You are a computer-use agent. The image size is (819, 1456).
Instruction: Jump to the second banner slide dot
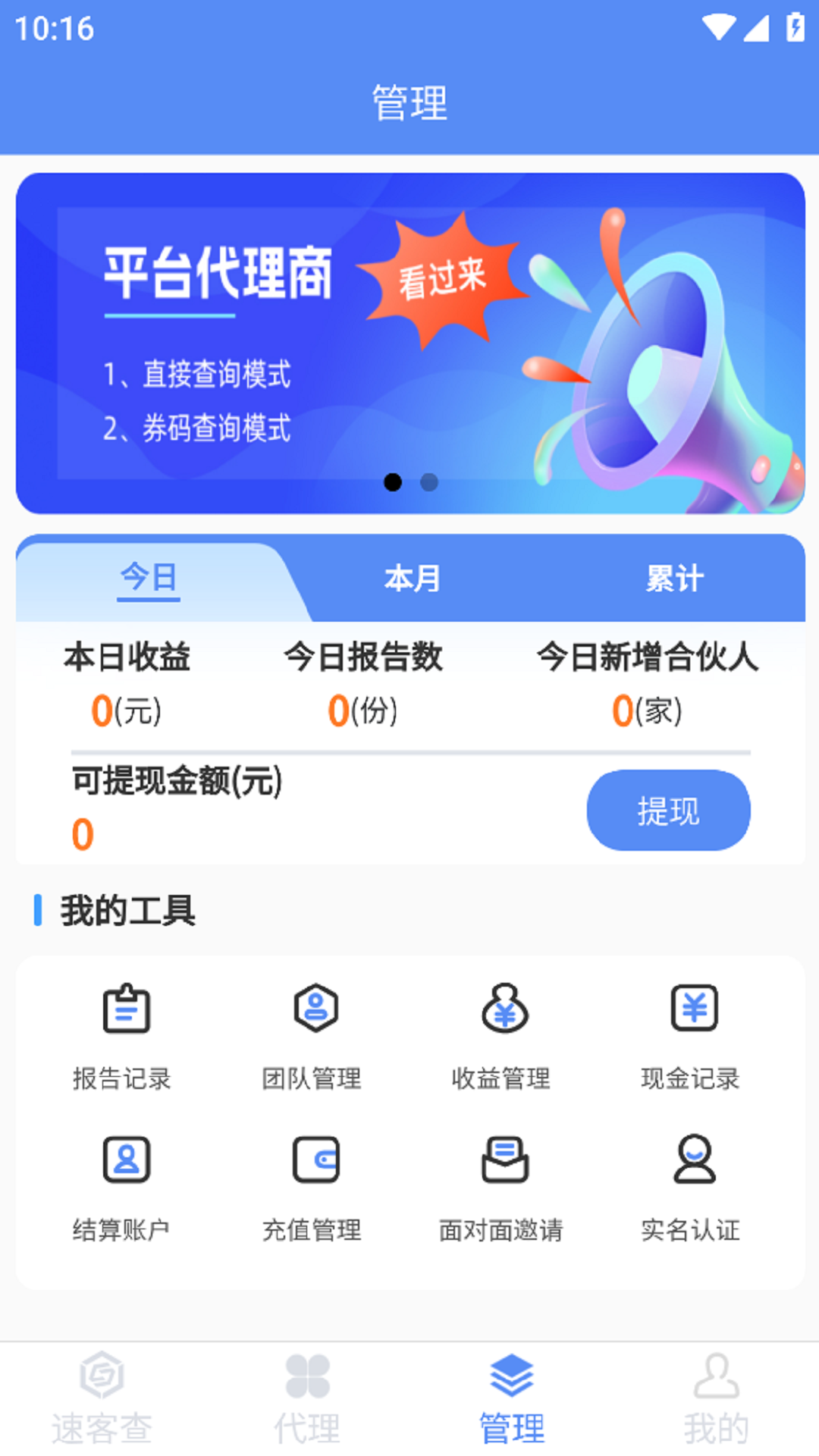[429, 482]
